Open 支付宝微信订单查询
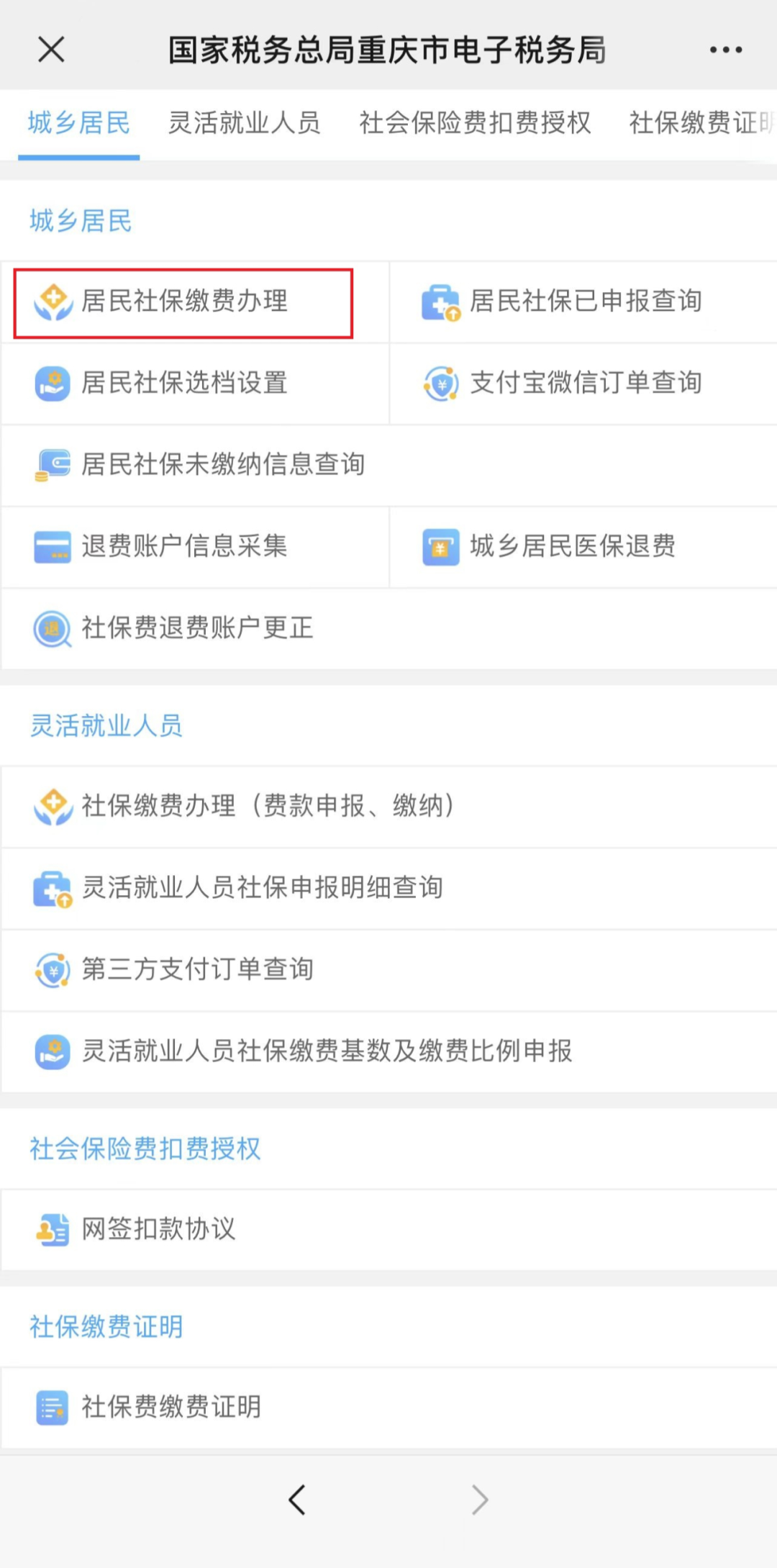The image size is (777, 1568). pos(583,384)
